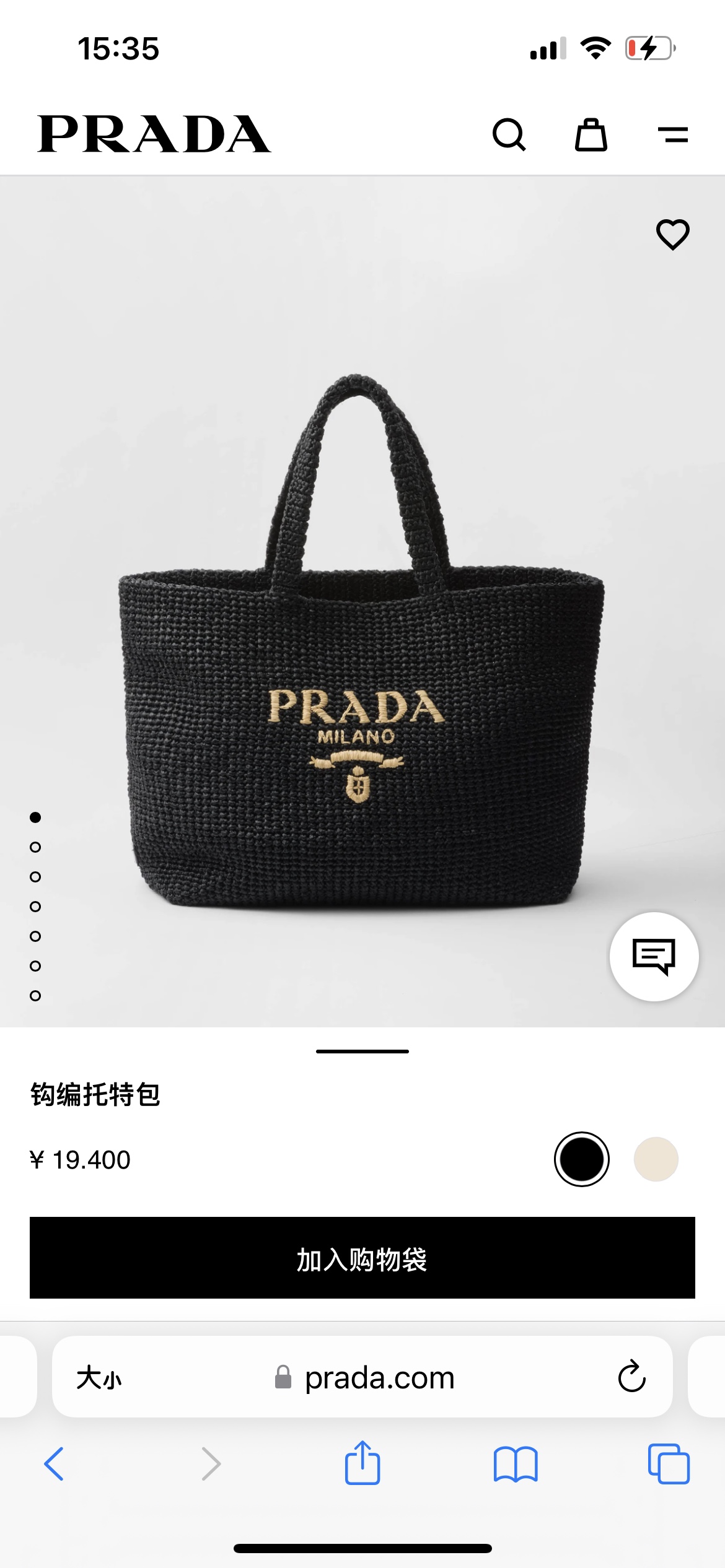Open the hamburger menu
725x1568 pixels.
point(672,134)
